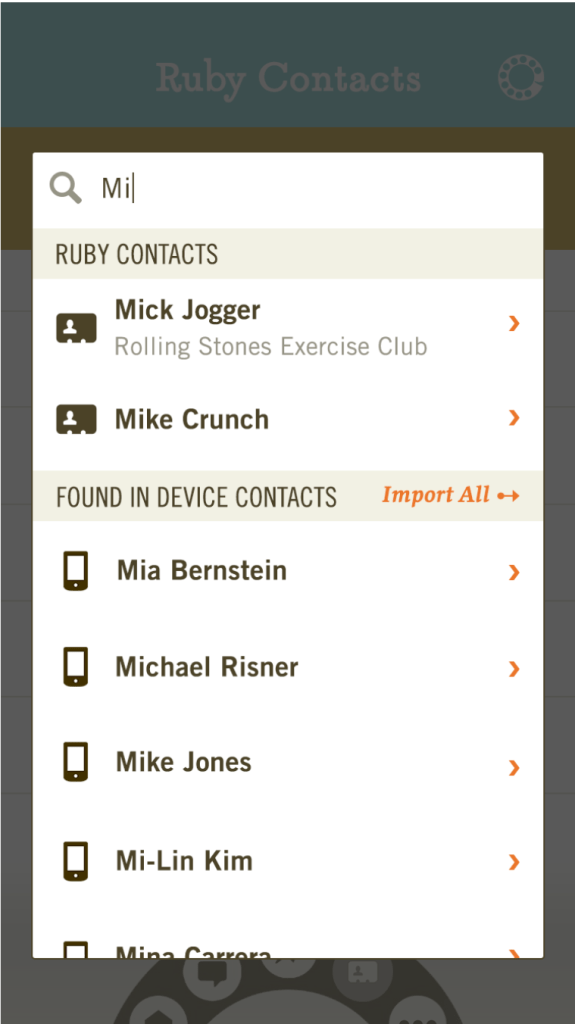
Task: Open Mick Jogger's Ruby contact
Action: click(x=288, y=326)
